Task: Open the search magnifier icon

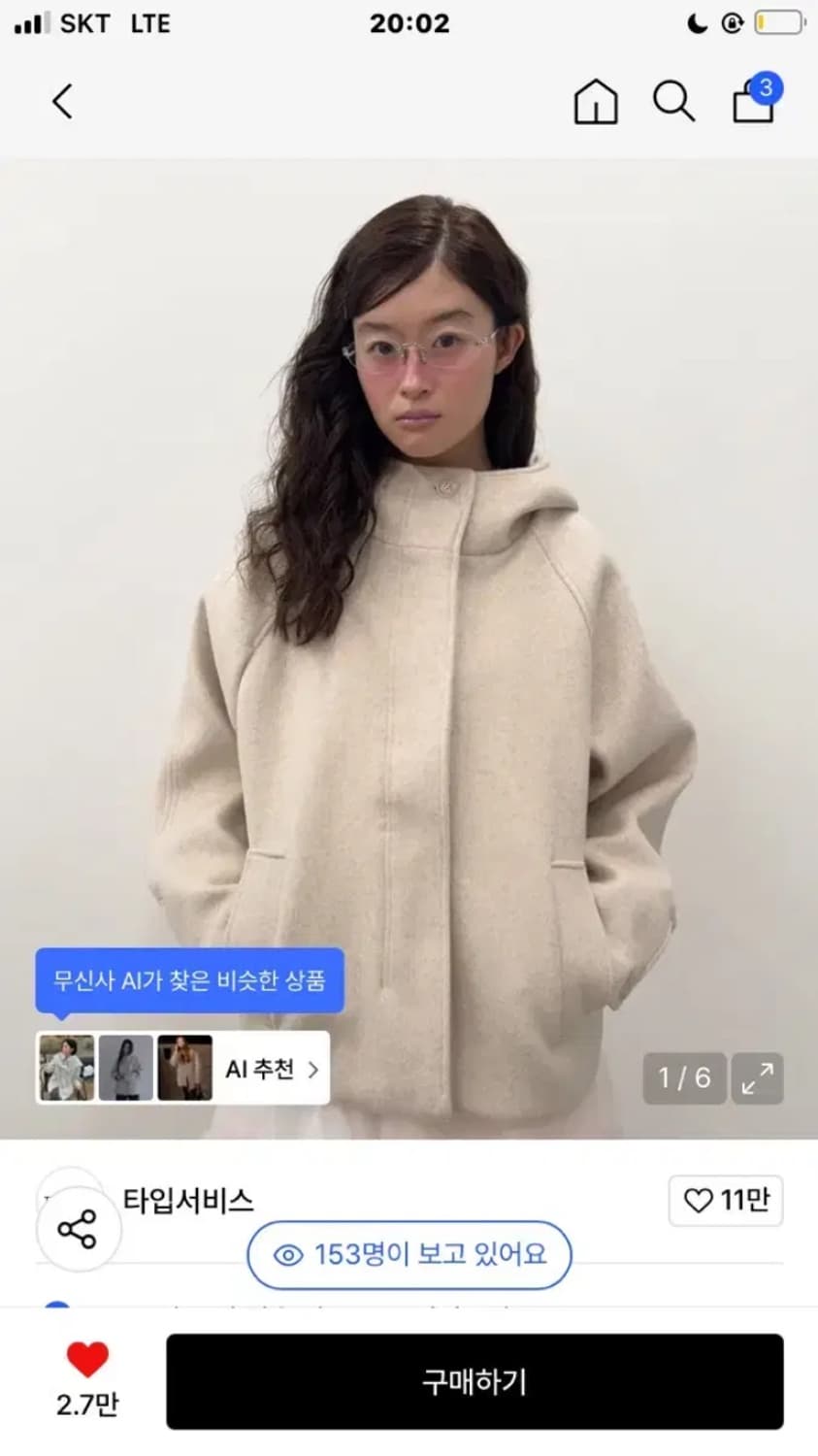Action: [x=673, y=101]
